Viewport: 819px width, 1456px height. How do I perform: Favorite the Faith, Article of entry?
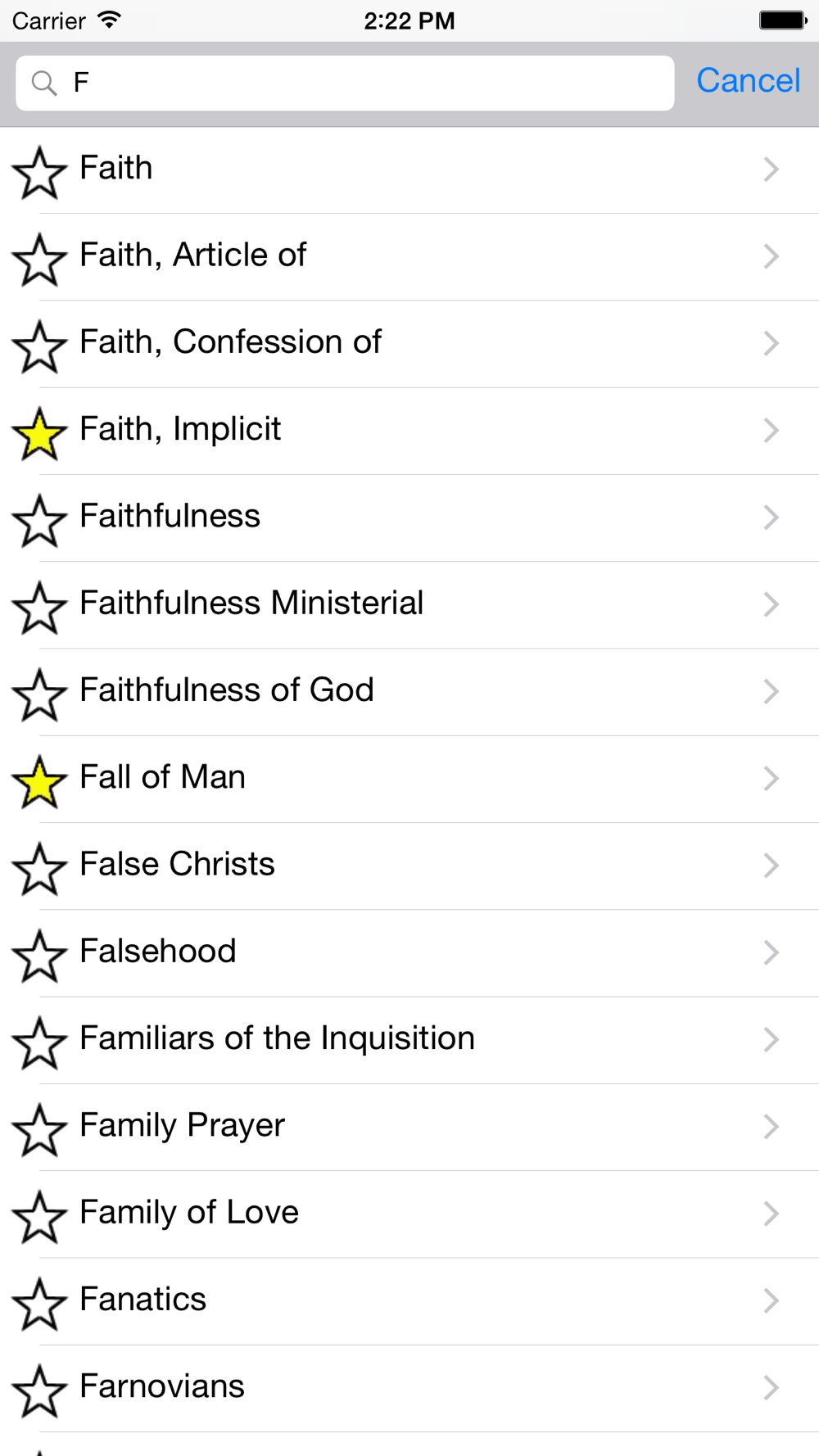point(39,260)
